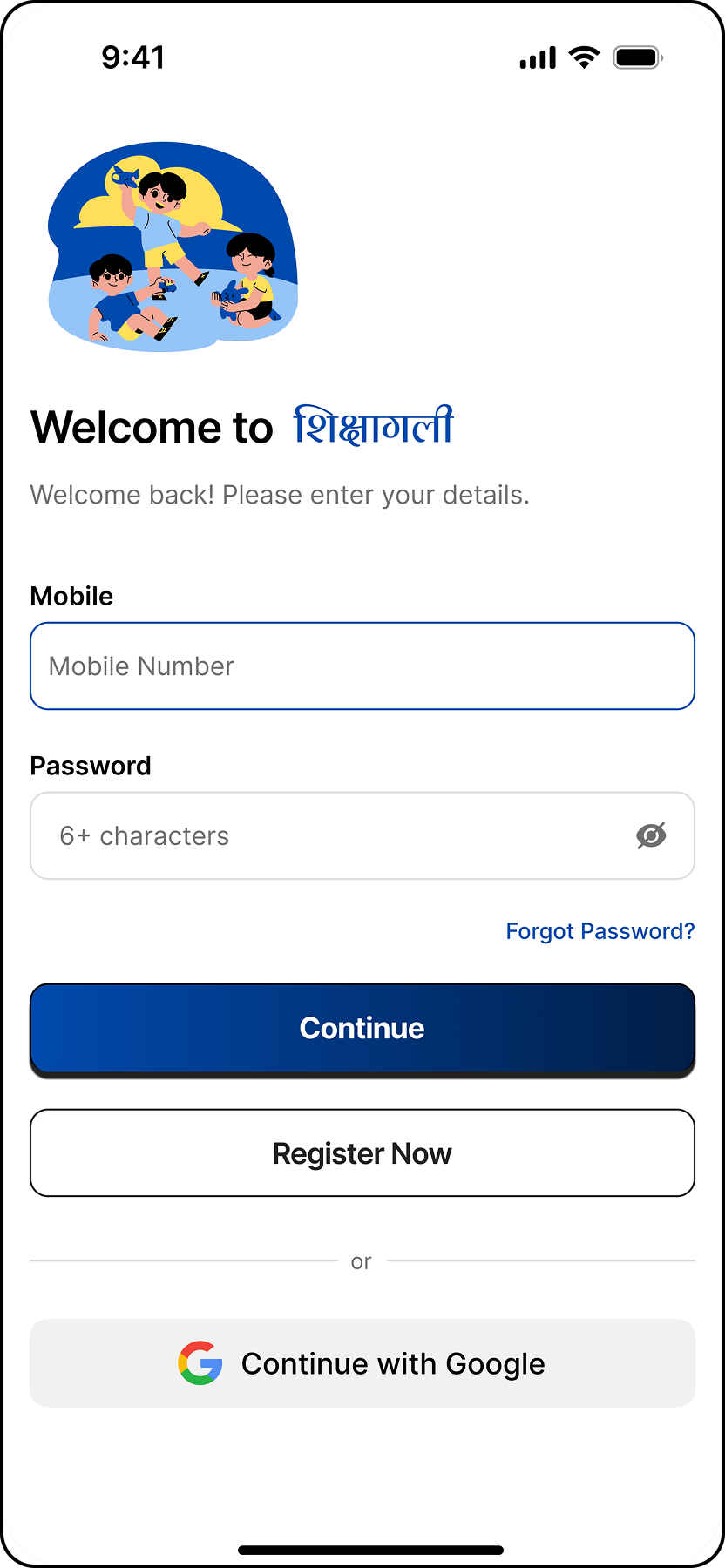
Task: Select Register Now
Action: tap(362, 1153)
